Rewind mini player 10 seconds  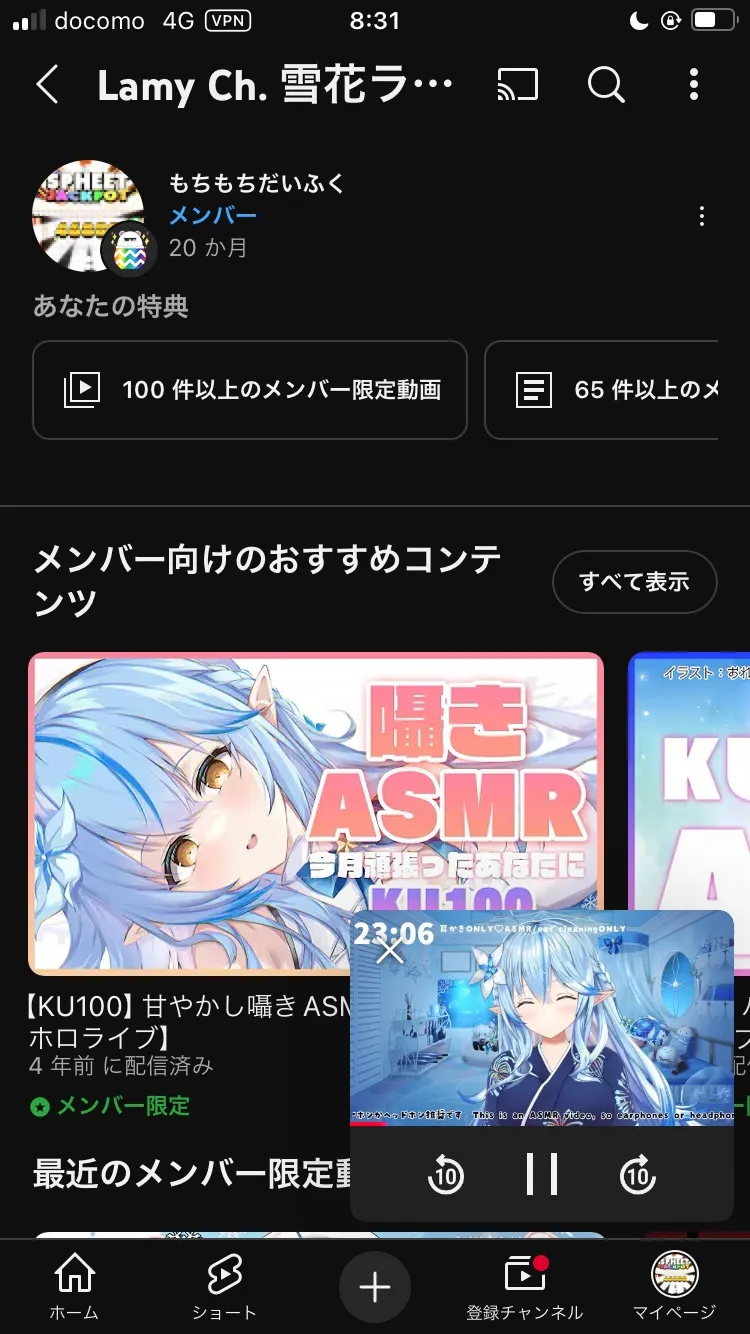point(446,1174)
